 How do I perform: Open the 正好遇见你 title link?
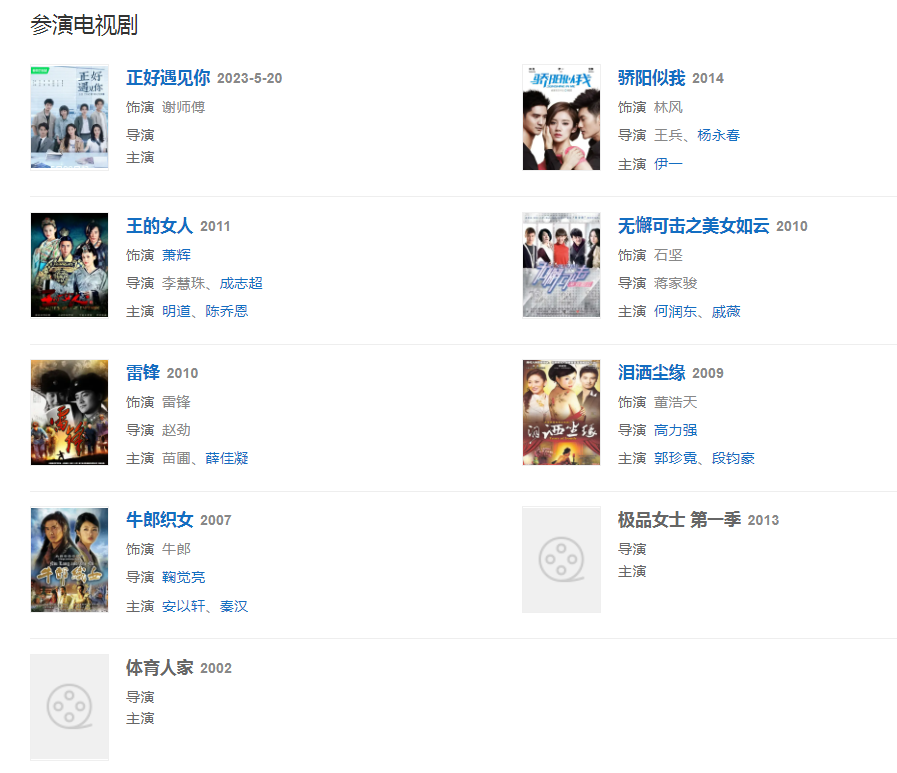click(x=168, y=78)
